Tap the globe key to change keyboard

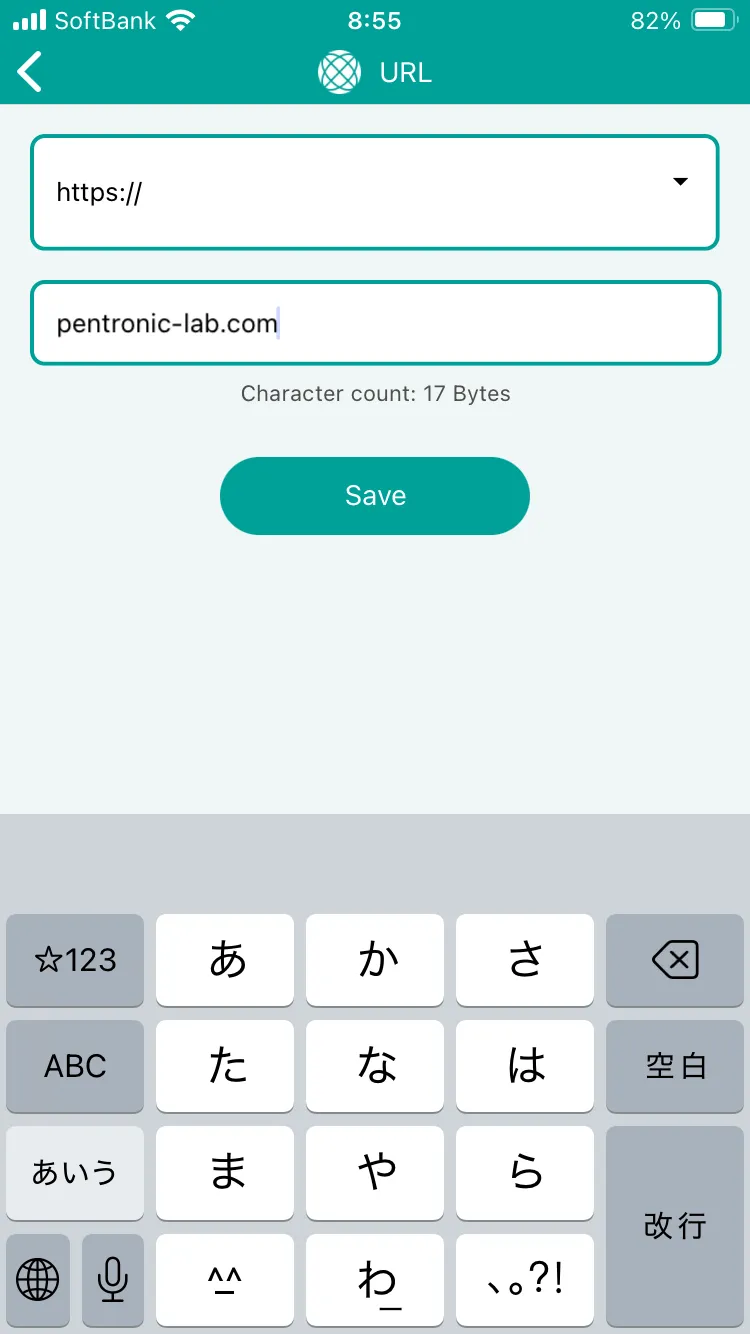click(38, 1279)
